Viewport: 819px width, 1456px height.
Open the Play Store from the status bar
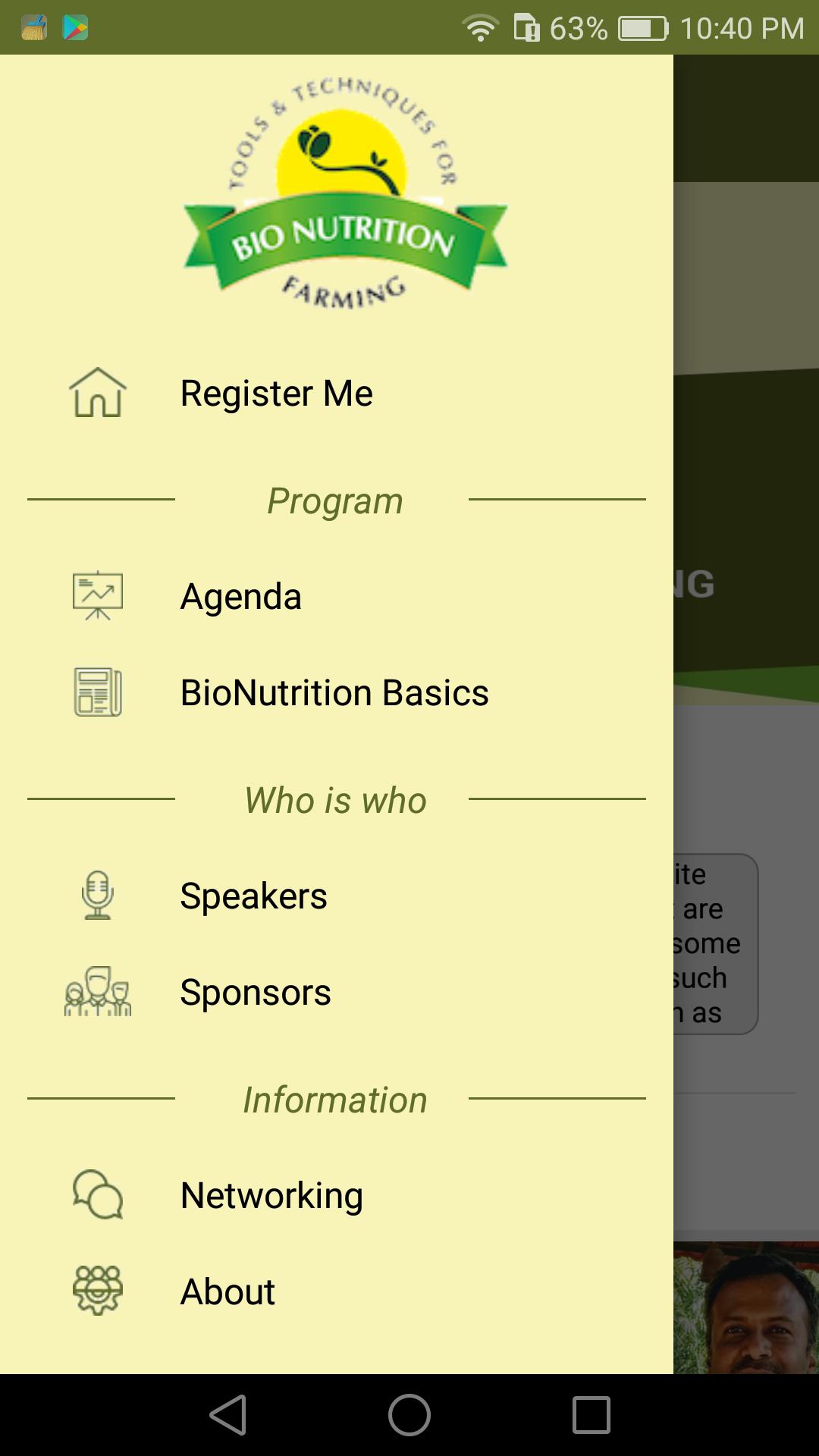(x=74, y=28)
